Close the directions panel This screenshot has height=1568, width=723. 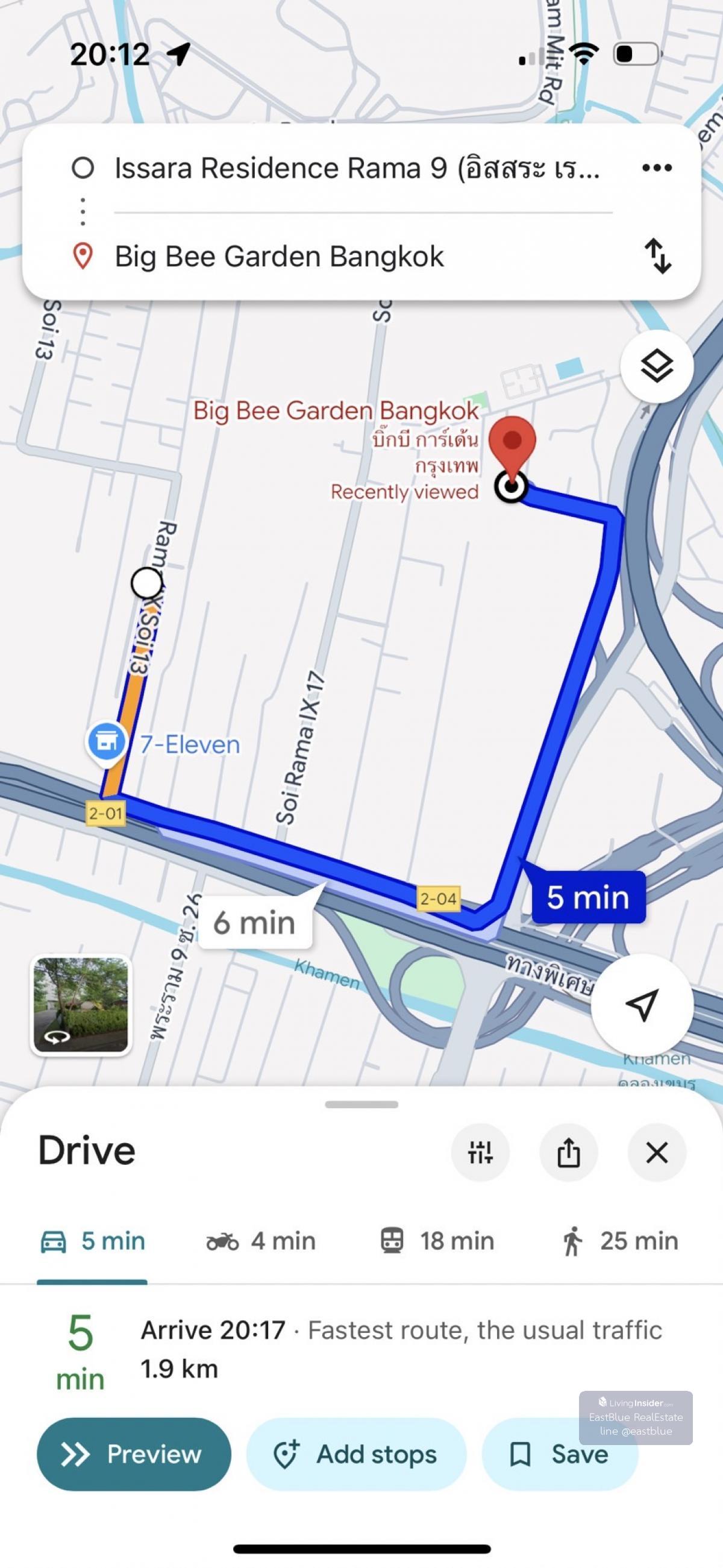[x=657, y=1152]
